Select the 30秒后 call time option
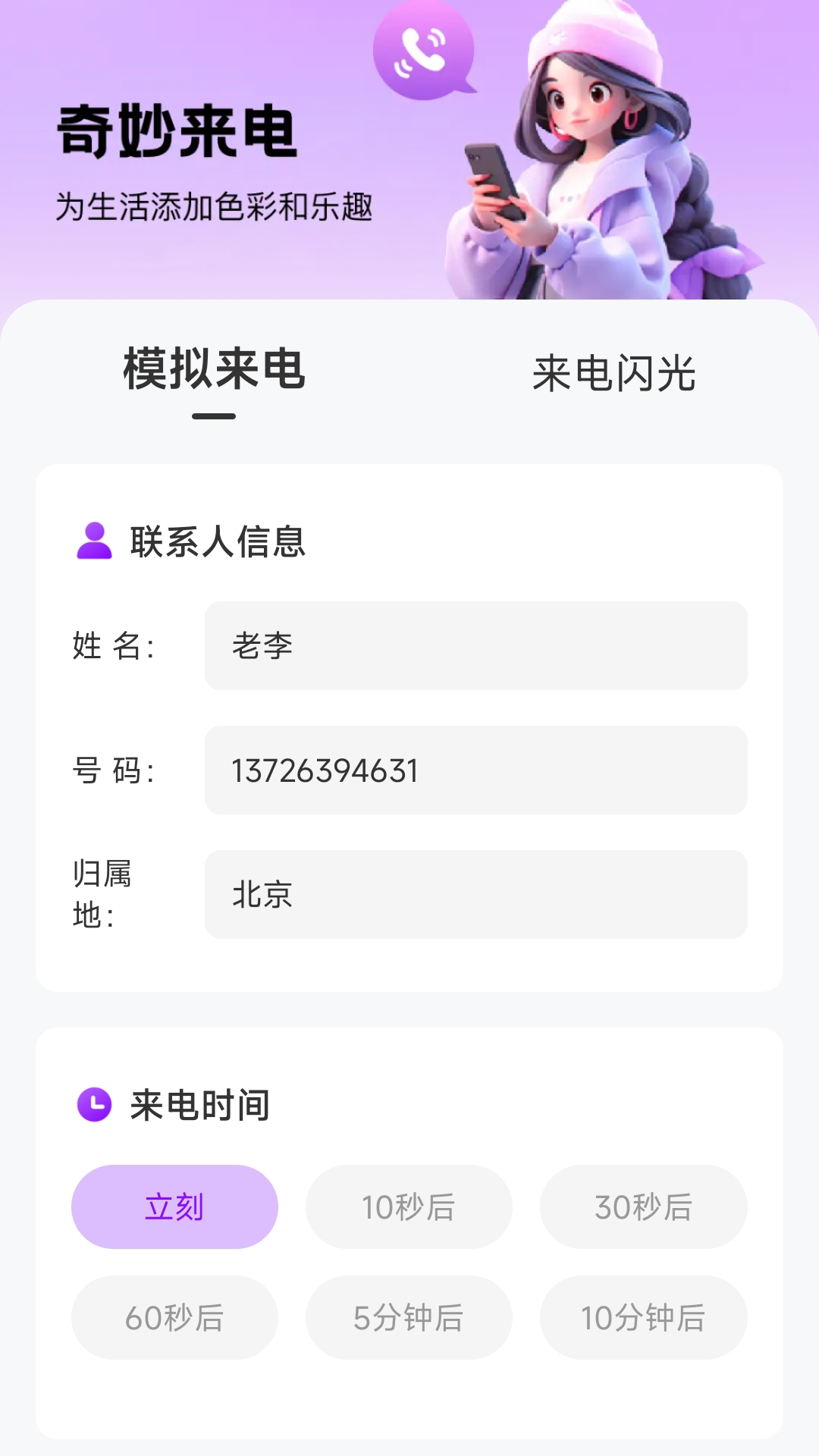This screenshot has width=819, height=1456. click(643, 1207)
